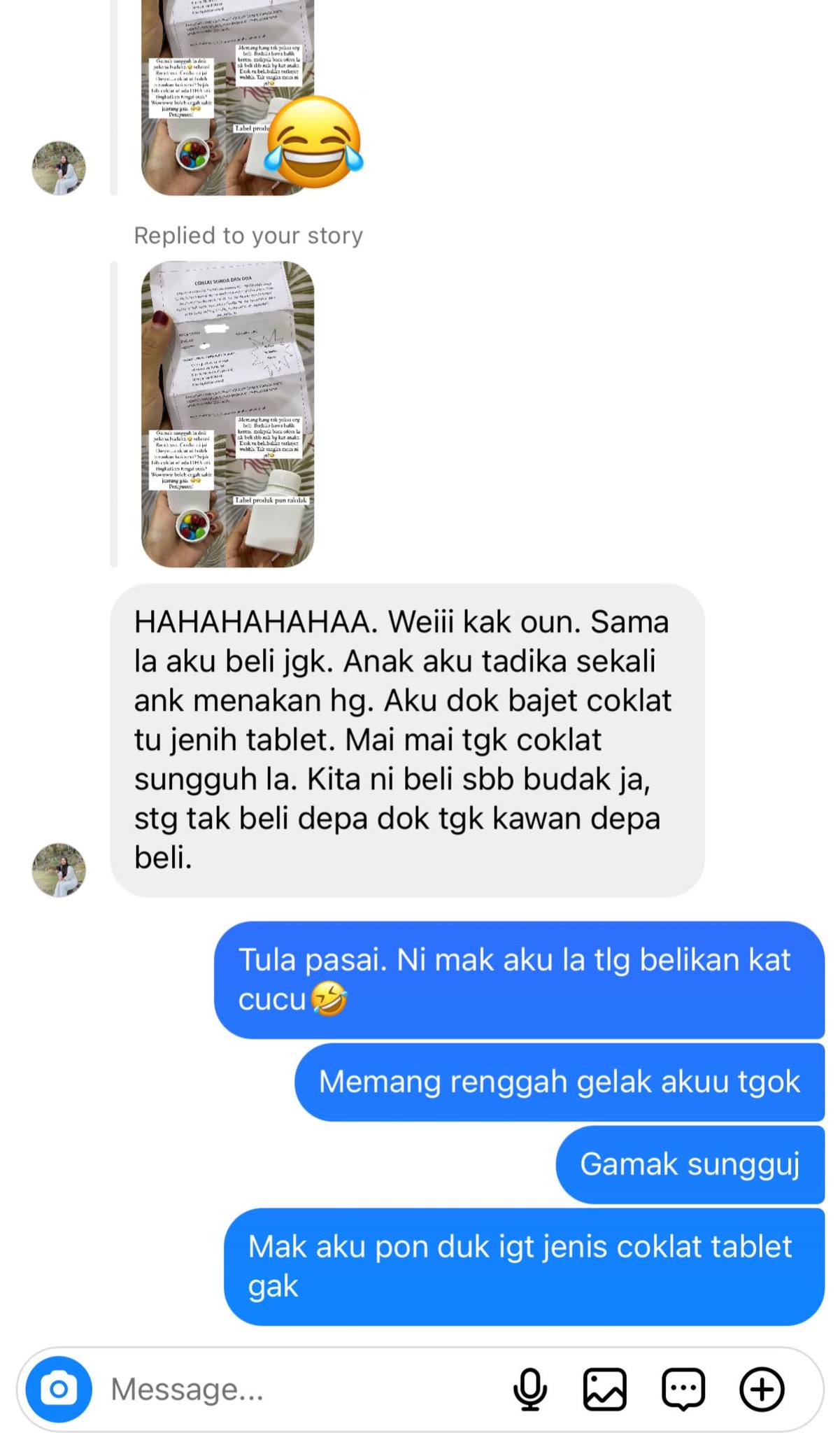Open the story reply above the HAHAHAHAHAA message
Screen dimensions: 840x1433
pyautogui.click(x=227, y=414)
